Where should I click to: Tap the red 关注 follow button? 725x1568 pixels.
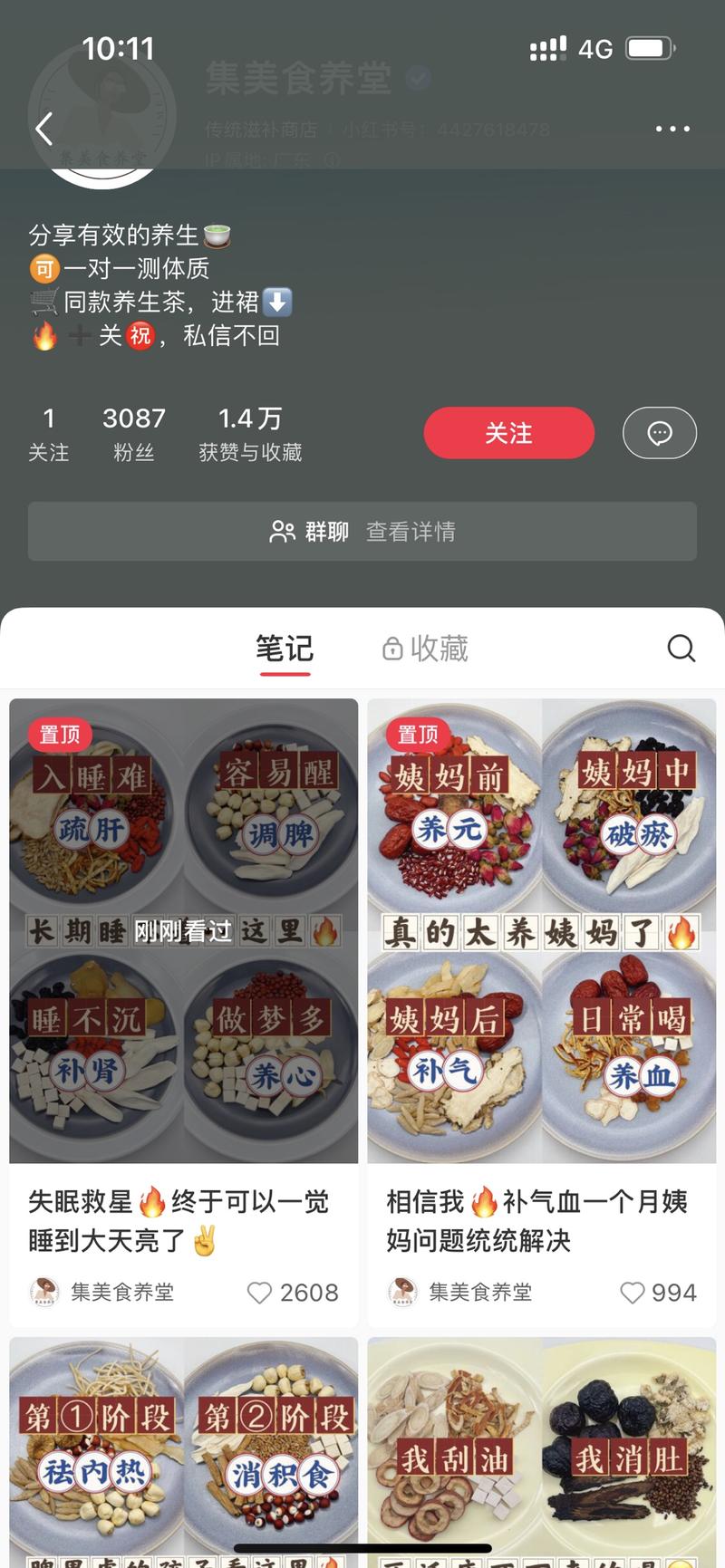508,433
